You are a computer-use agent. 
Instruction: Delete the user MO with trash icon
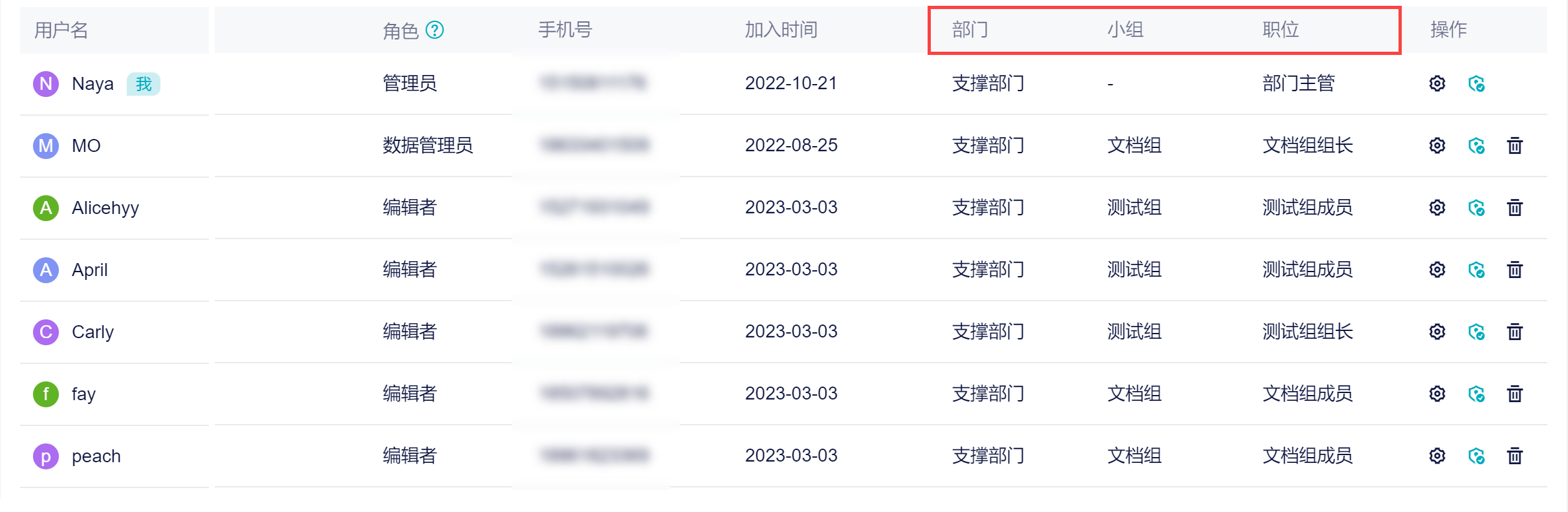(x=1514, y=145)
